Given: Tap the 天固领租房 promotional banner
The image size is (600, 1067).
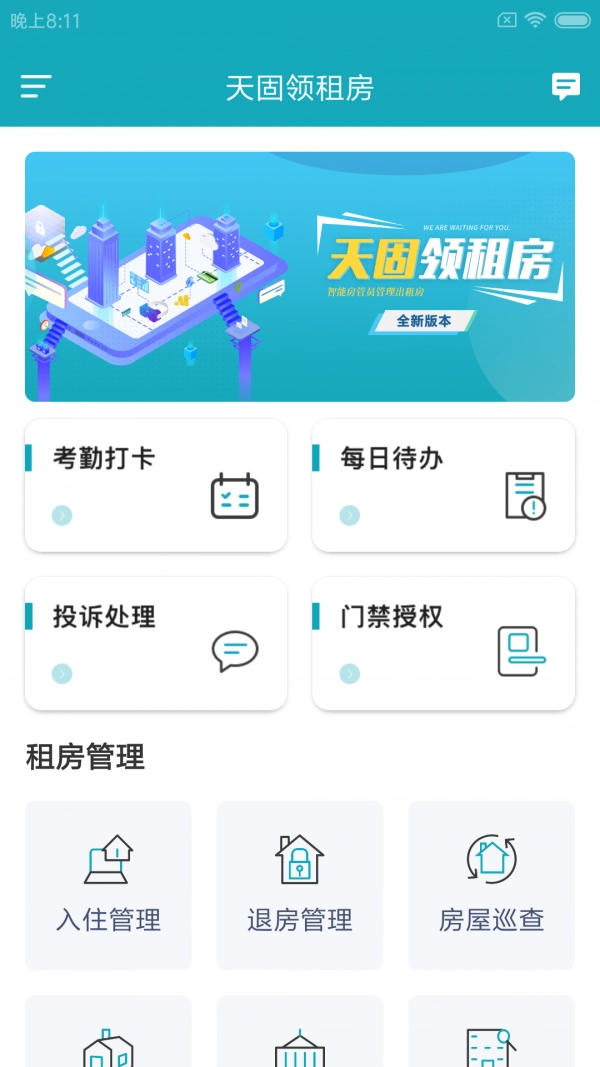Looking at the screenshot, I should click(x=300, y=276).
